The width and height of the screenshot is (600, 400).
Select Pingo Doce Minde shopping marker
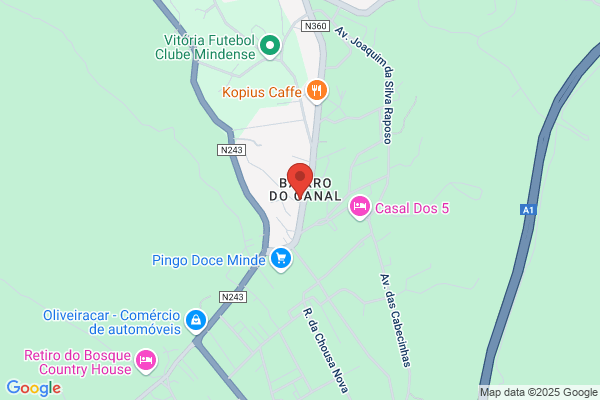click(x=282, y=259)
